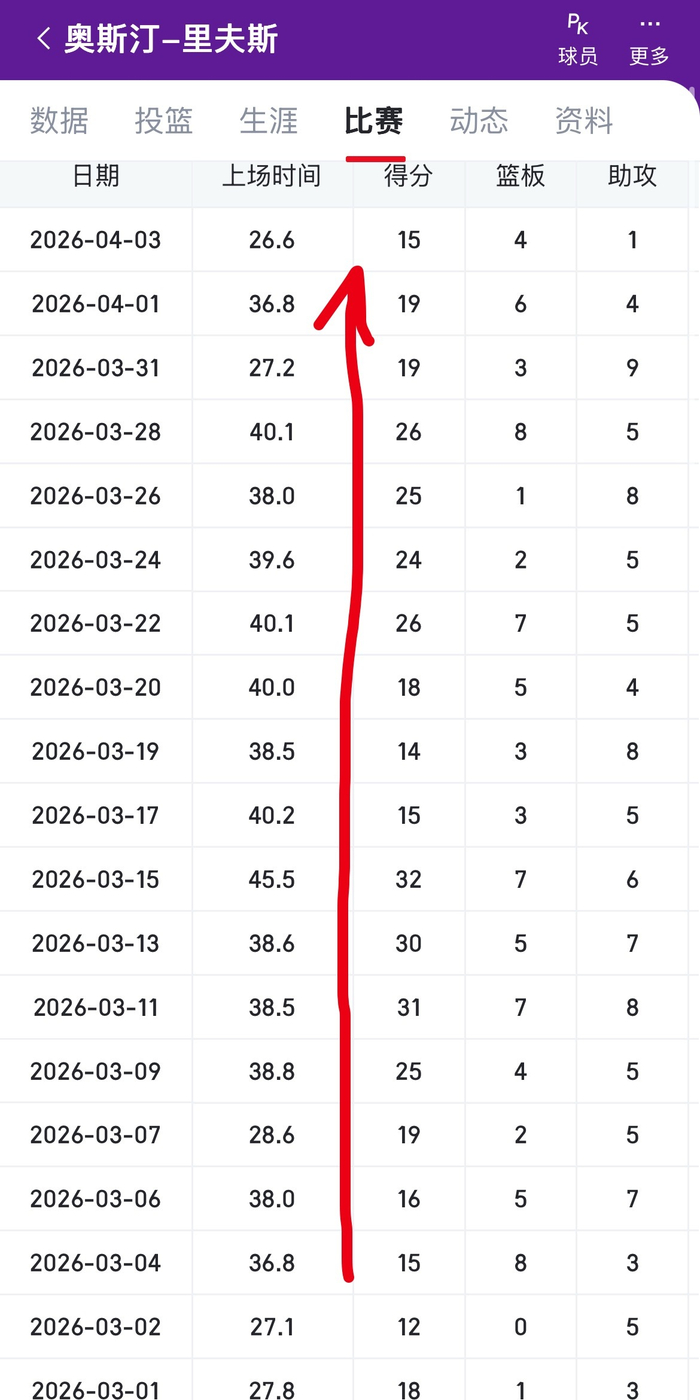Switch to the 生涯 tab
The width and height of the screenshot is (700, 1400).
click(269, 121)
